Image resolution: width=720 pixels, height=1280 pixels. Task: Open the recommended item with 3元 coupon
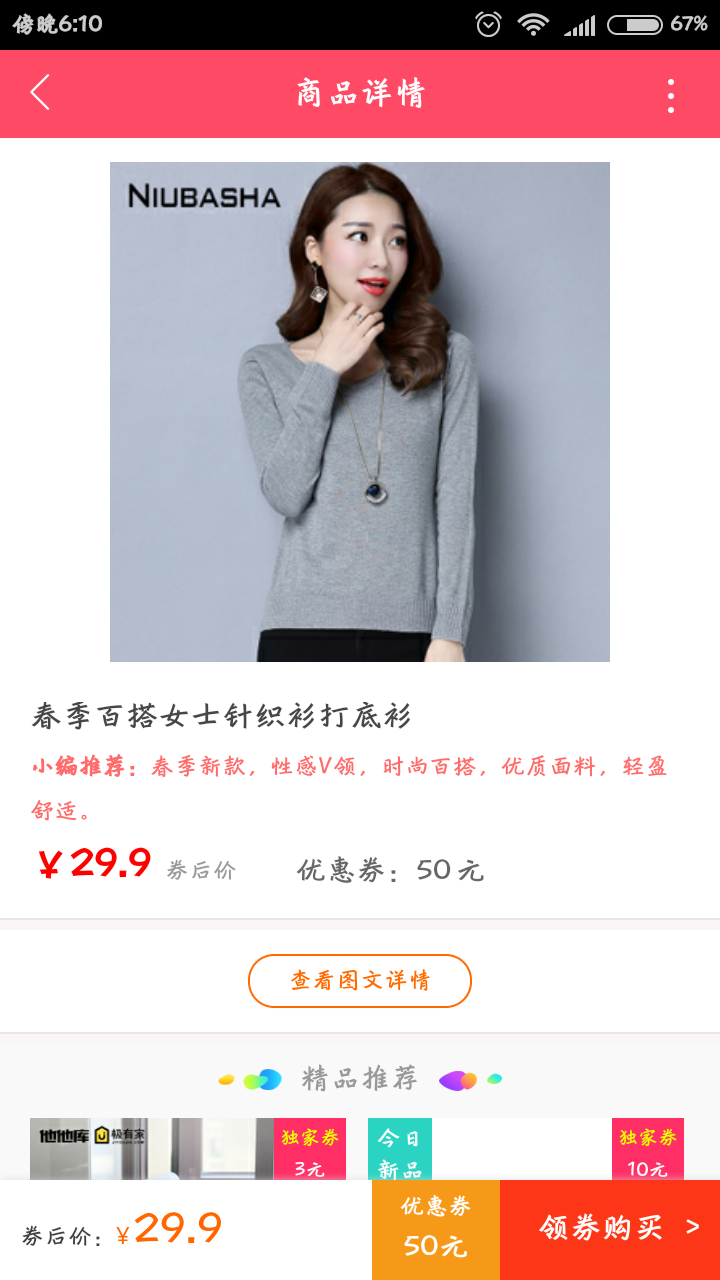pyautogui.click(x=187, y=1148)
